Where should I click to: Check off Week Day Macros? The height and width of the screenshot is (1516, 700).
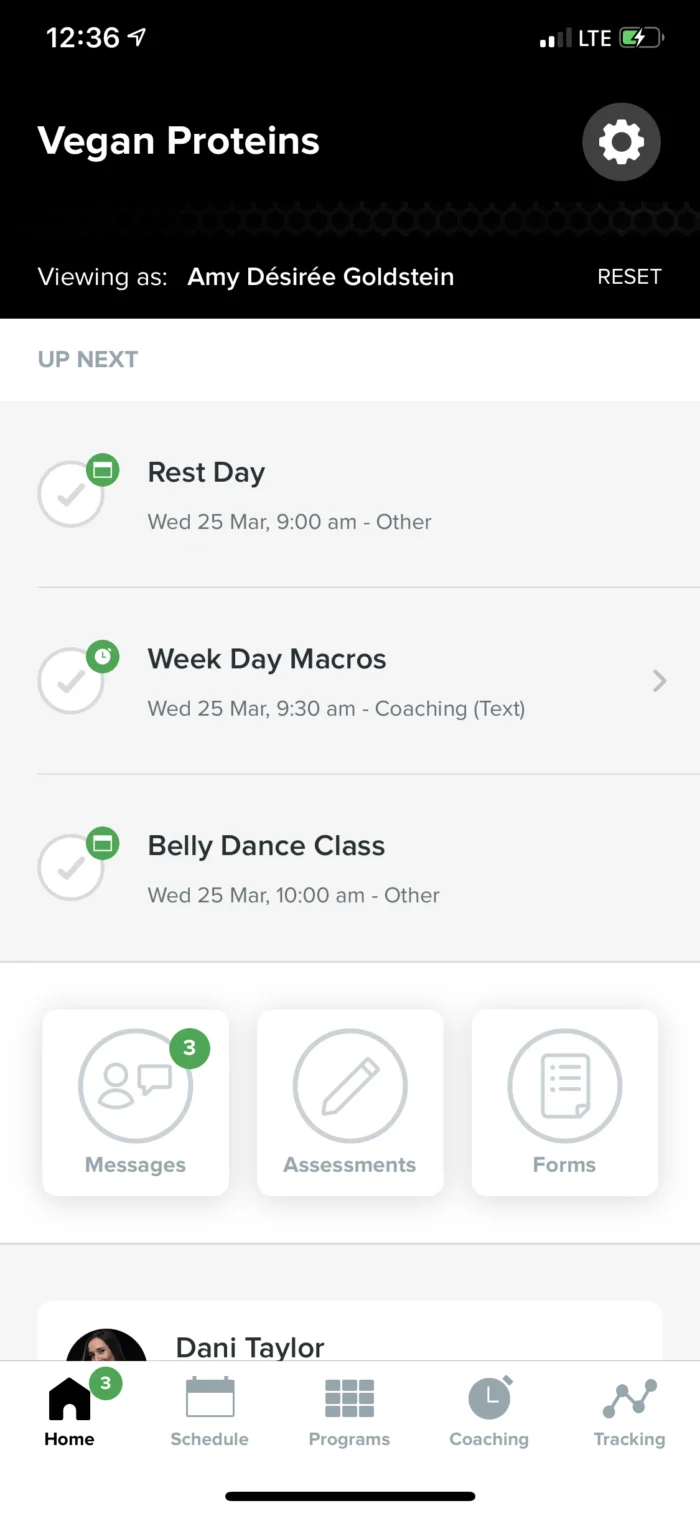pos(71,681)
